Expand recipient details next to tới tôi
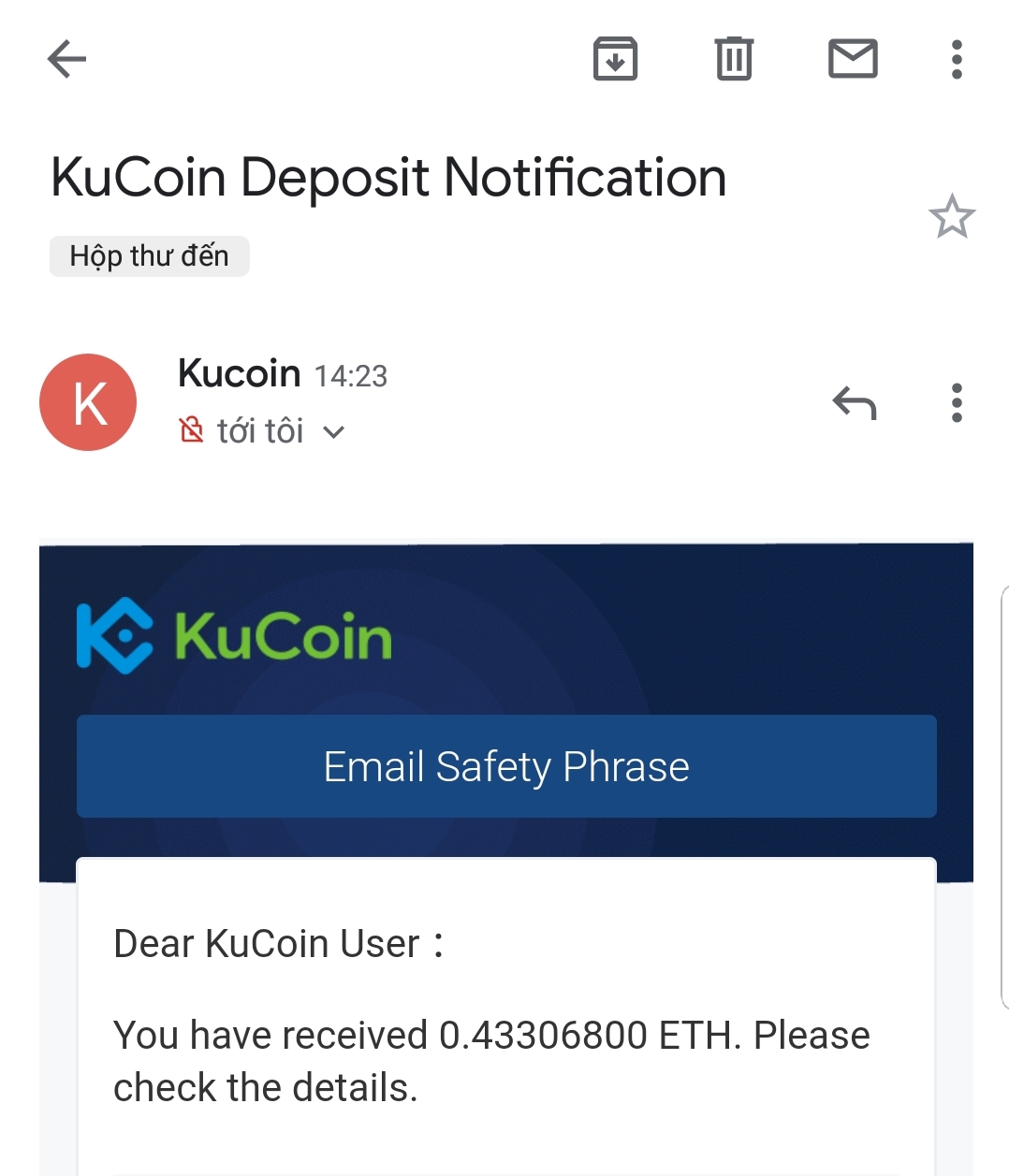1009x1176 pixels. 333,432
